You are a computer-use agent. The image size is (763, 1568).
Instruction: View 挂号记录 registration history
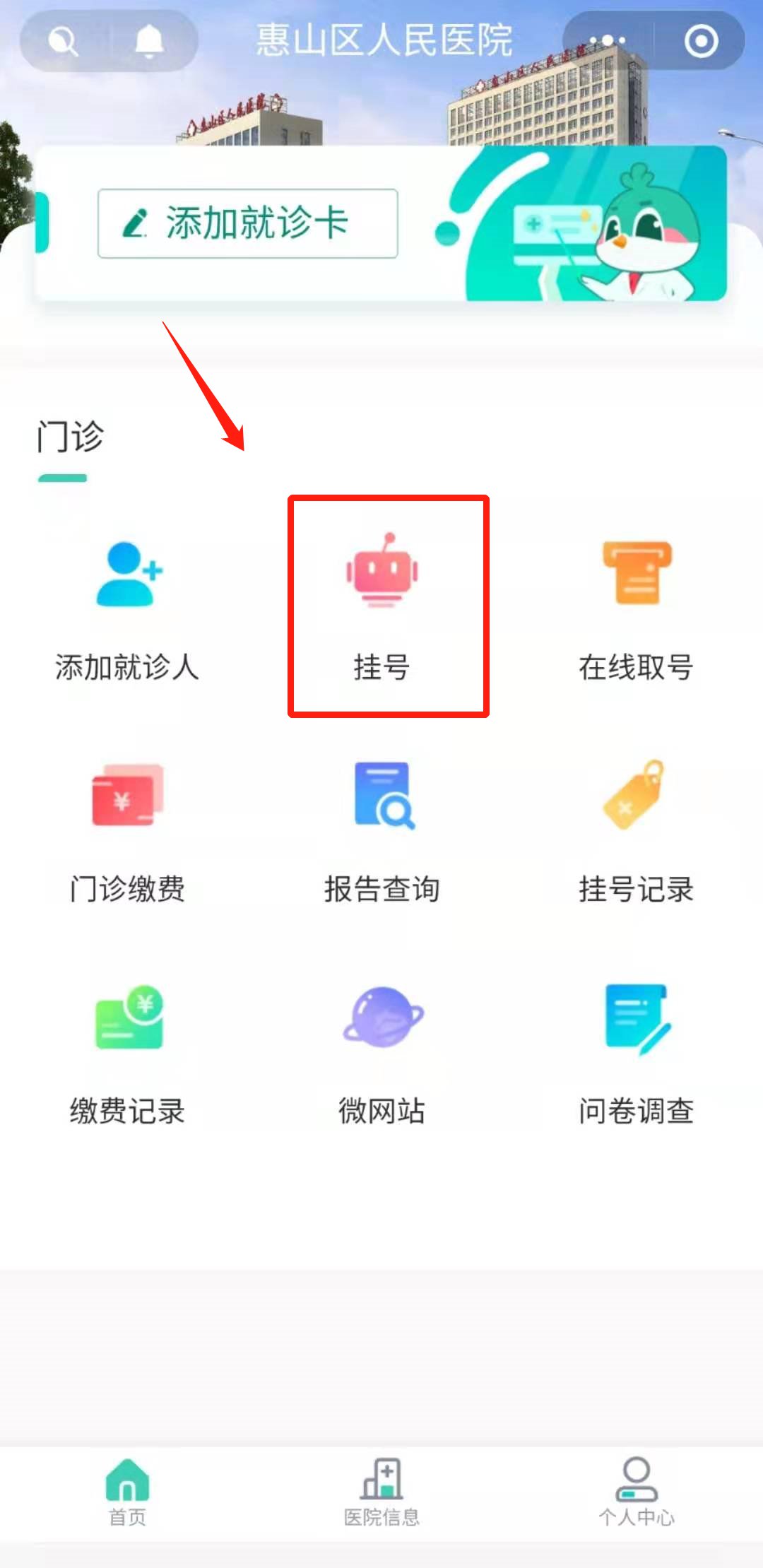coord(636,830)
